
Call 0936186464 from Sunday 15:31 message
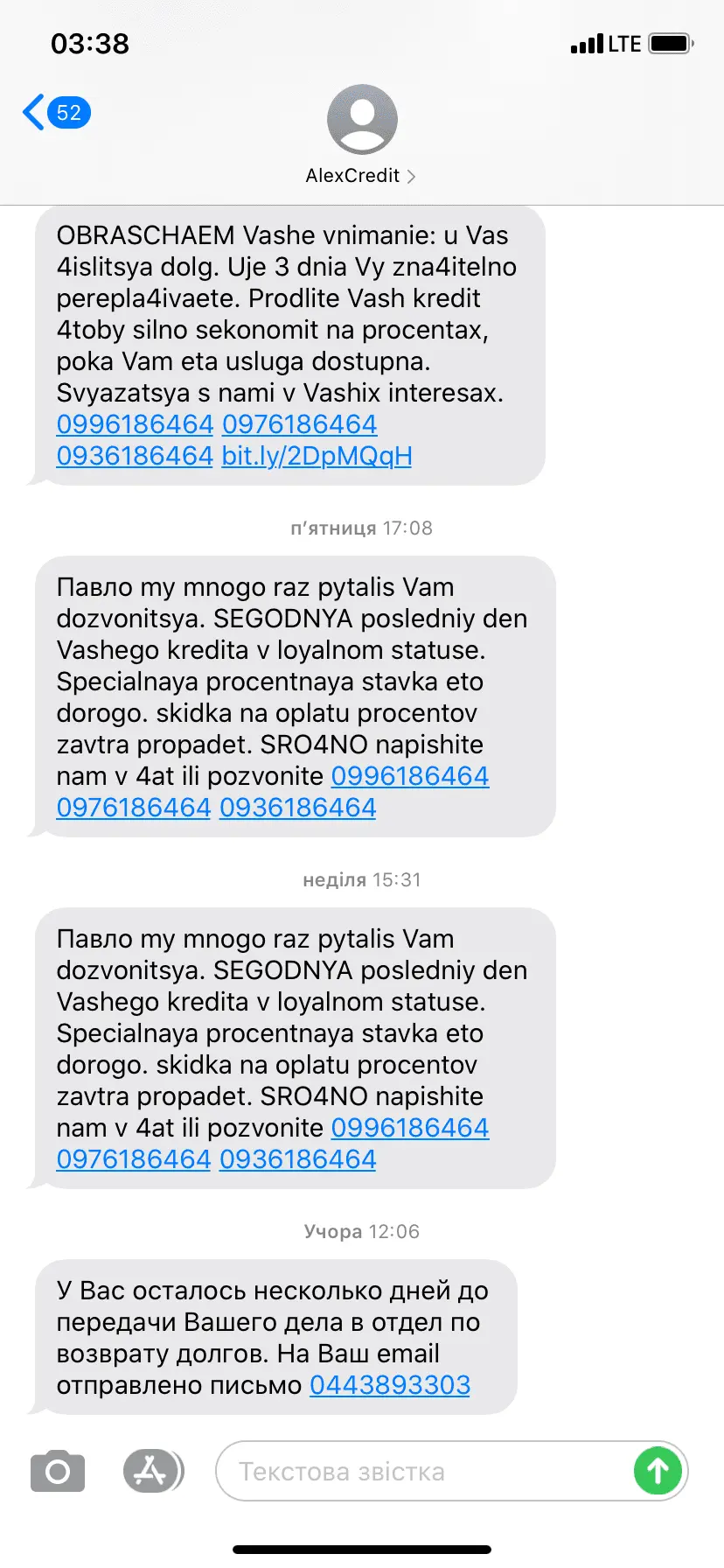297,1159
